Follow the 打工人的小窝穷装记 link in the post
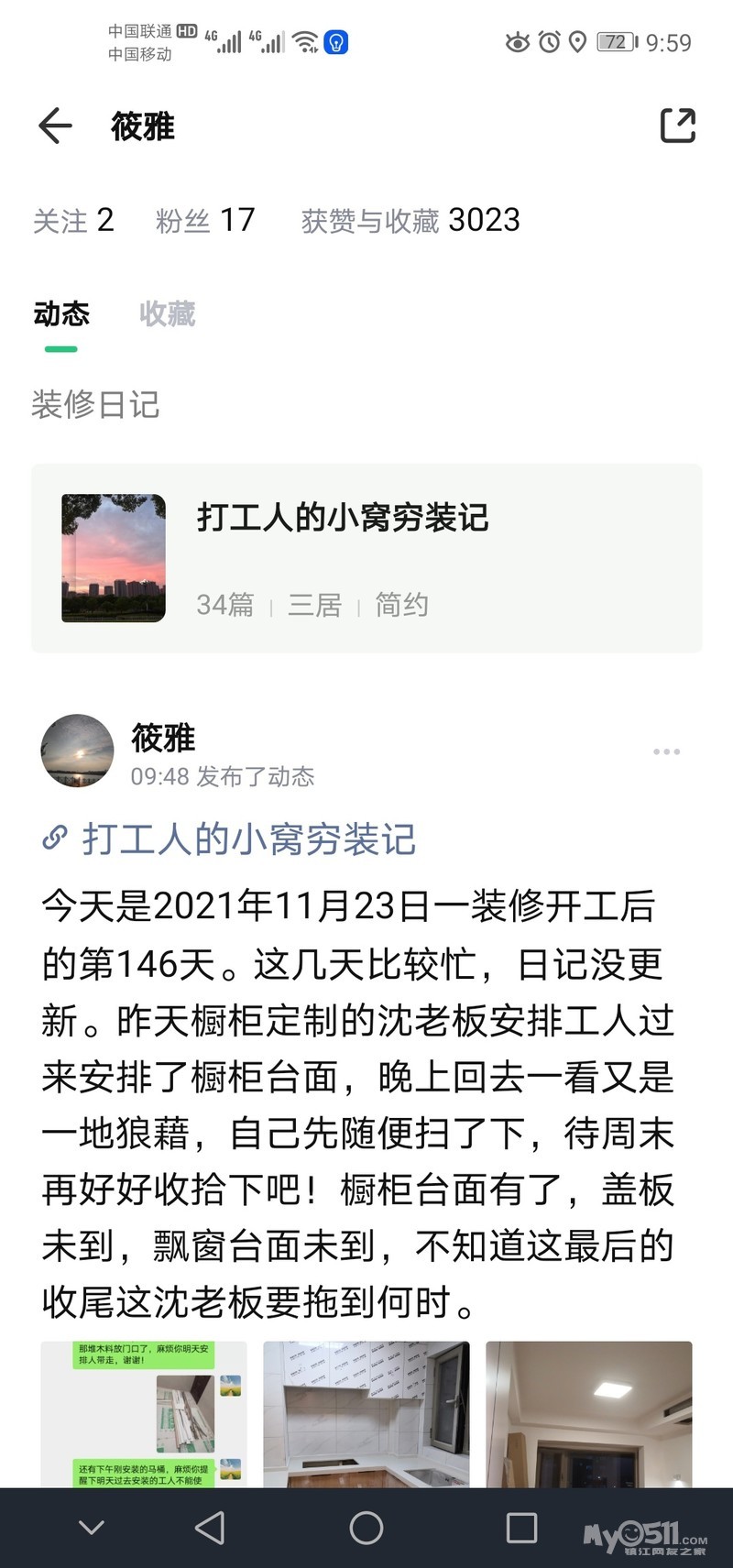Viewport: 733px width, 1568px height. tap(247, 839)
